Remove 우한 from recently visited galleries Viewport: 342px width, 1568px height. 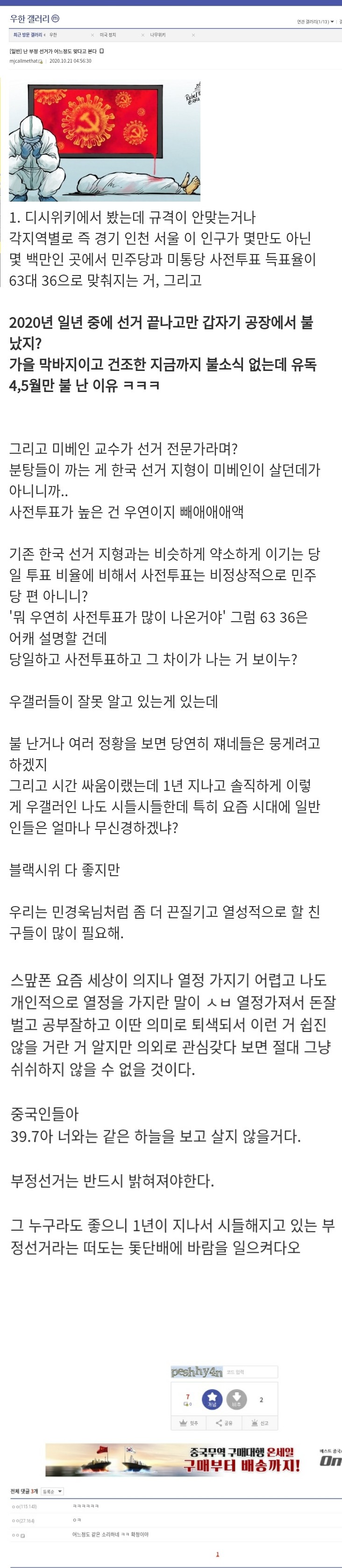[93, 35]
